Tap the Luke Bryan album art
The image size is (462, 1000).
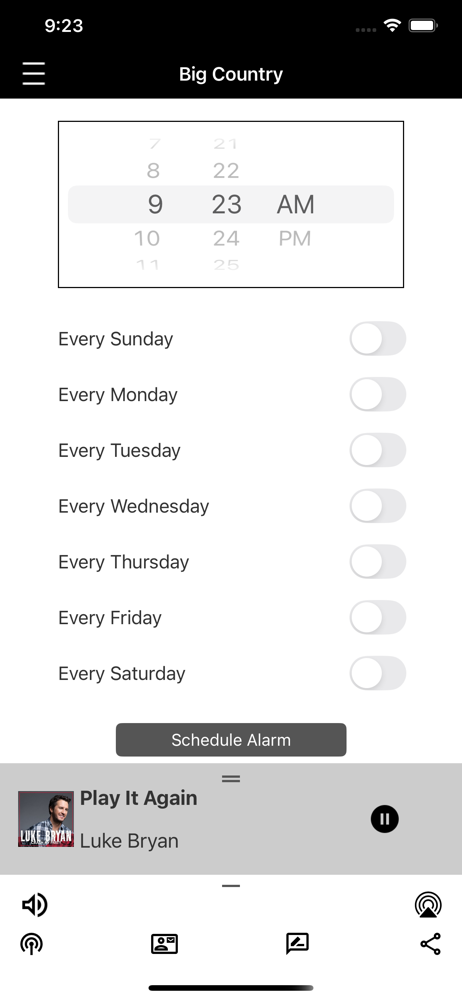46,819
